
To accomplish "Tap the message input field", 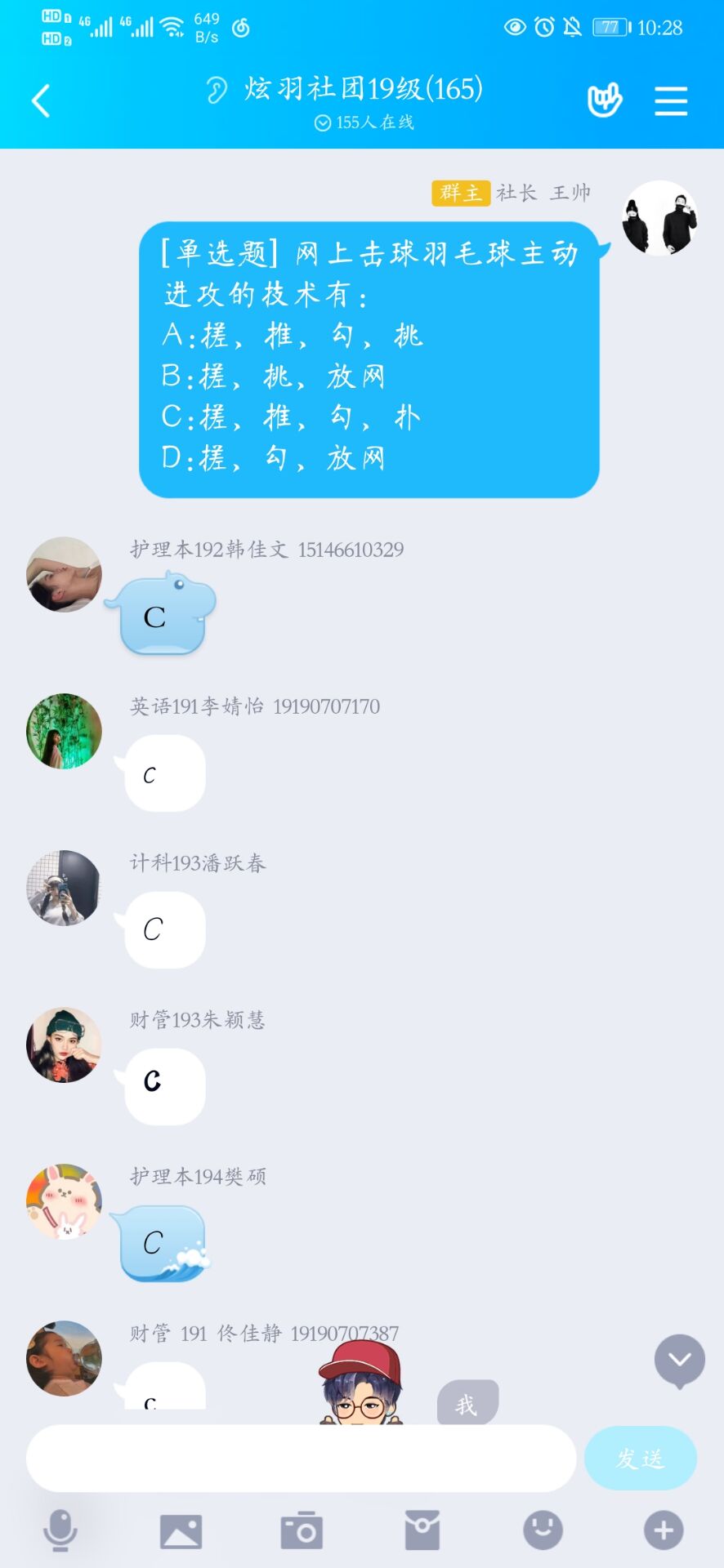I will pos(301,1459).
